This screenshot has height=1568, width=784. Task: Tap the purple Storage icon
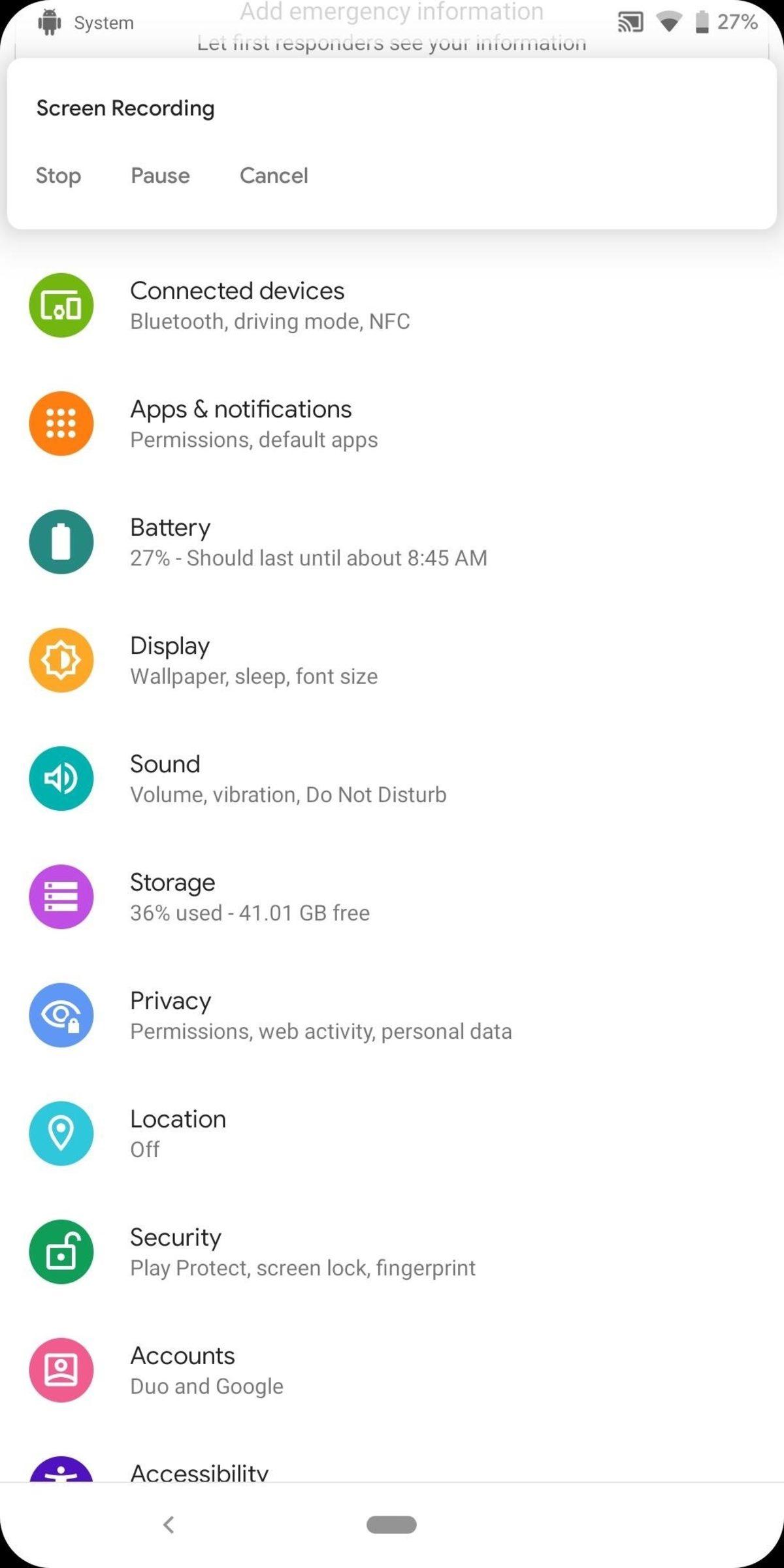click(x=61, y=896)
